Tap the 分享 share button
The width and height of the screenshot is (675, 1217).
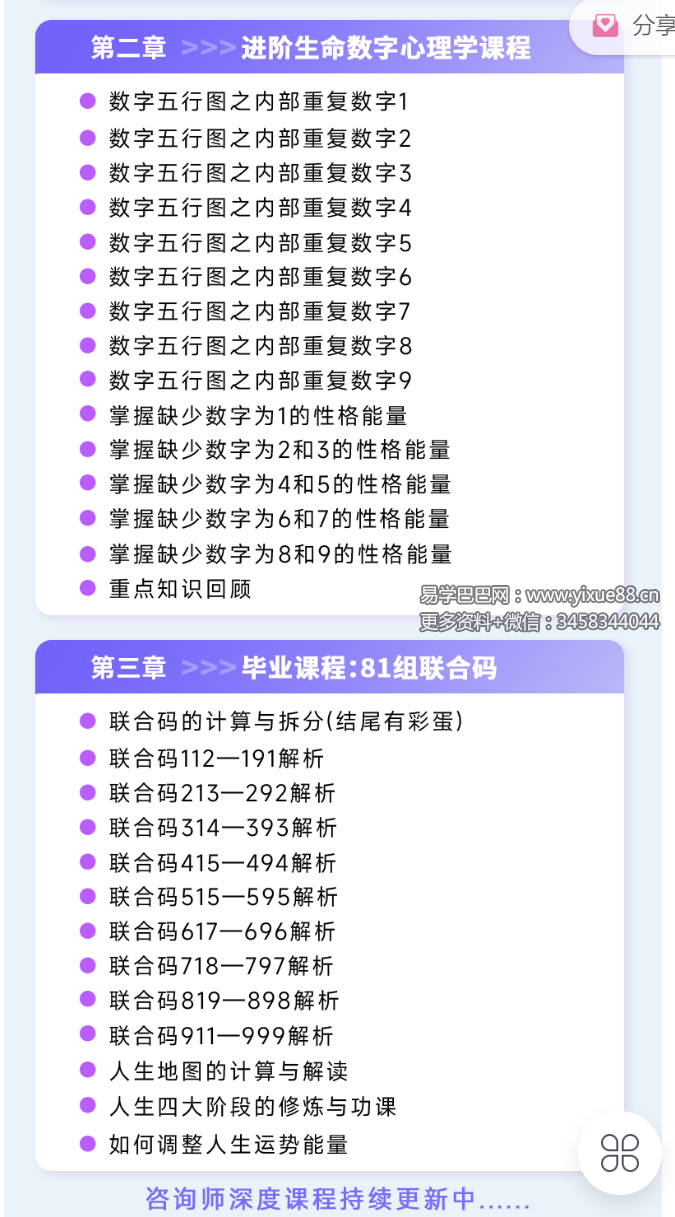(x=632, y=25)
